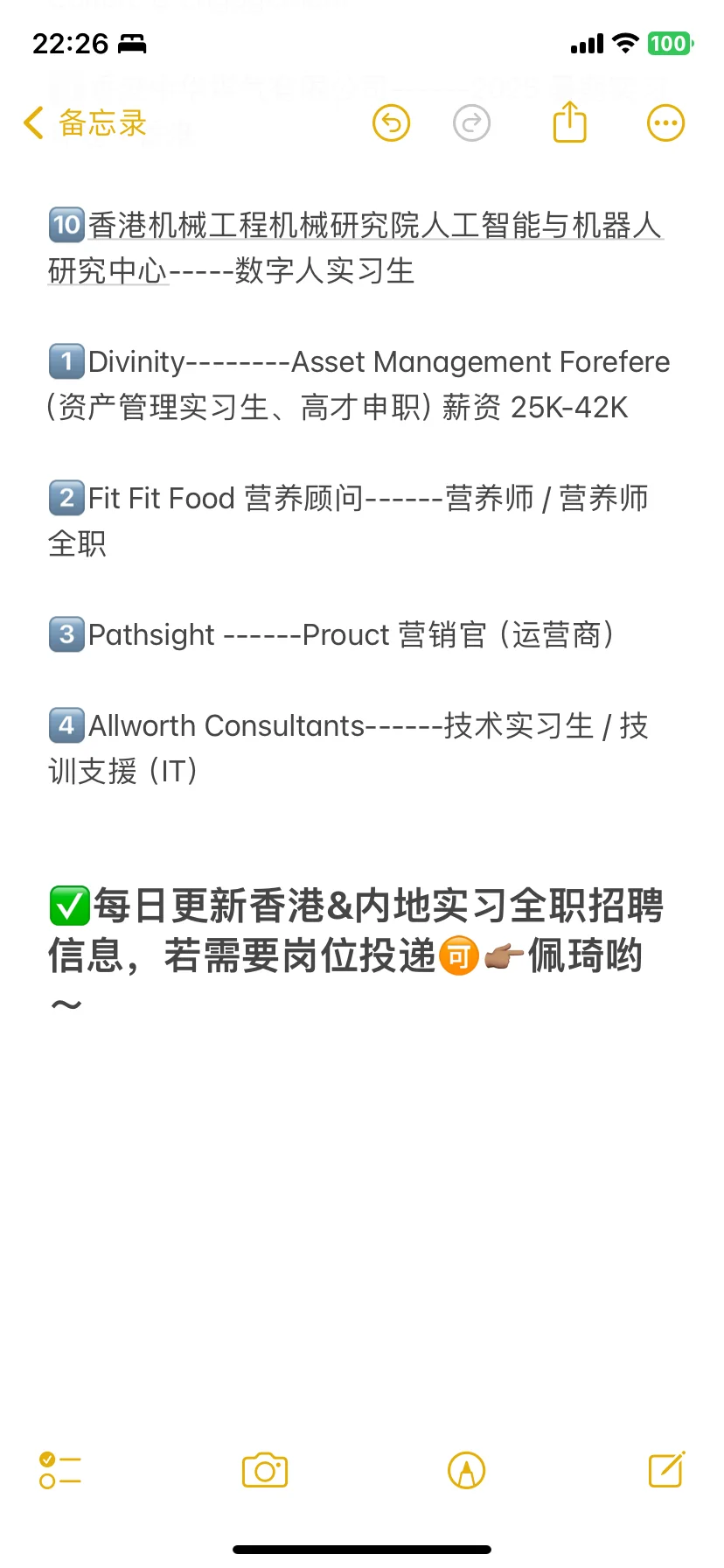Add a checklist to the note
Image resolution: width=724 pixels, height=1568 pixels.
59,1470
